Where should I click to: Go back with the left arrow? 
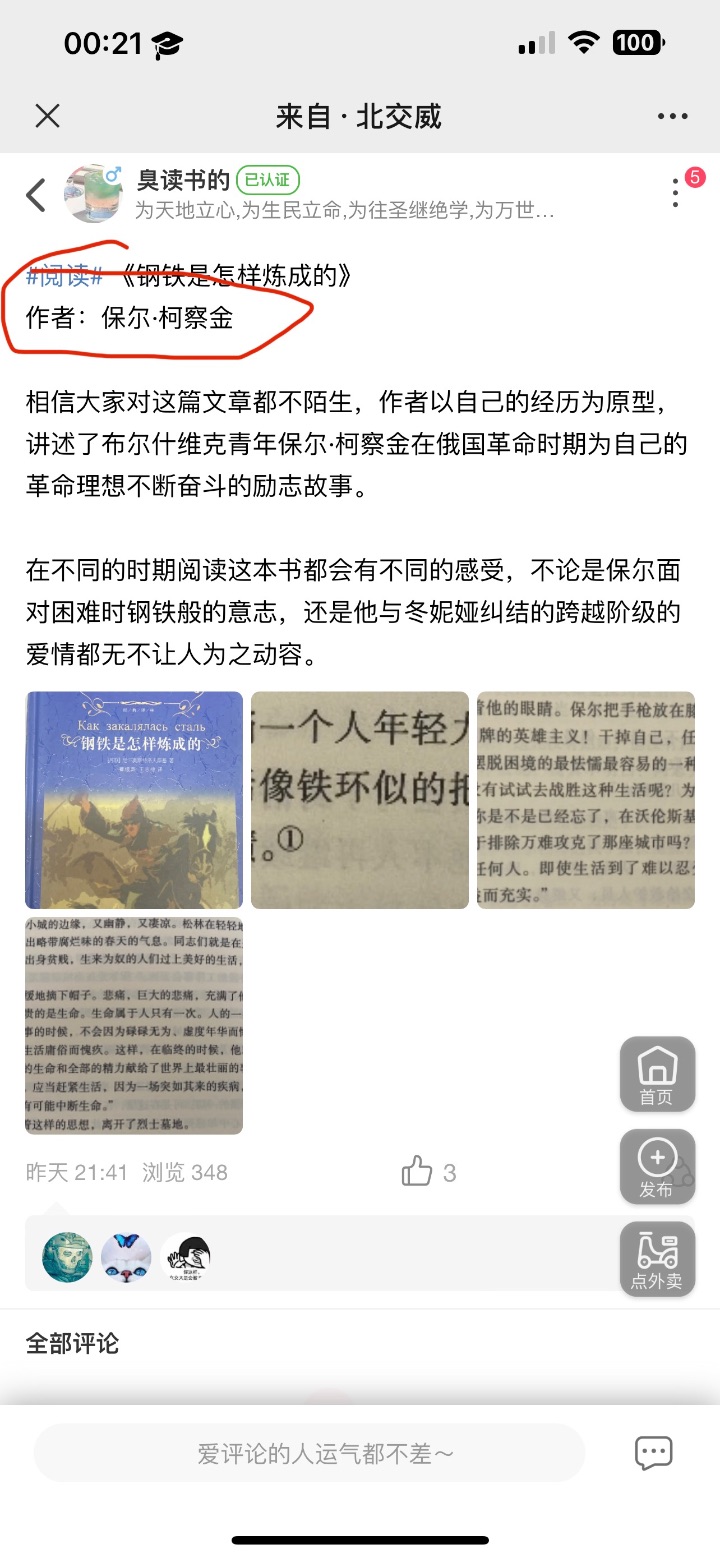click(x=36, y=194)
